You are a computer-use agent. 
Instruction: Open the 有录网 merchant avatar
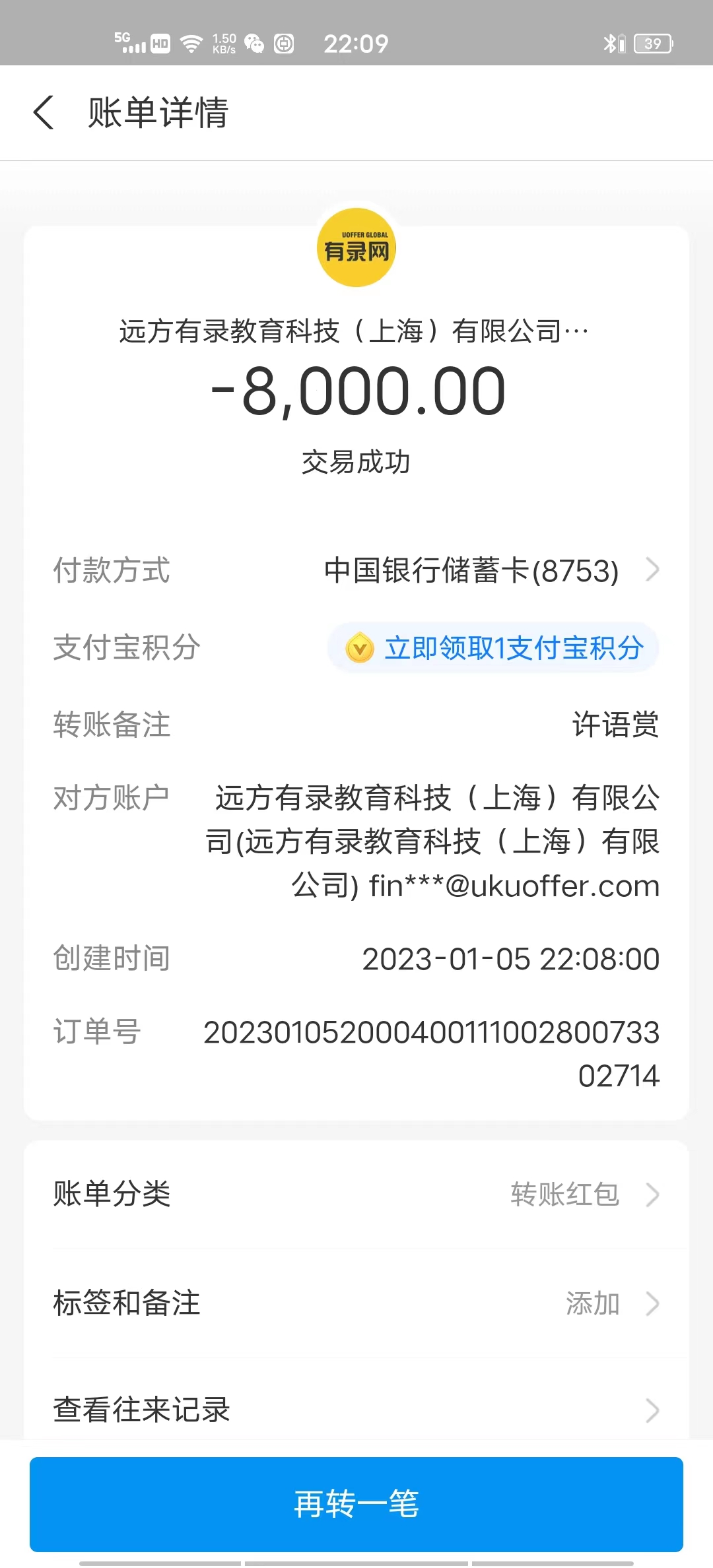pyautogui.click(x=356, y=248)
